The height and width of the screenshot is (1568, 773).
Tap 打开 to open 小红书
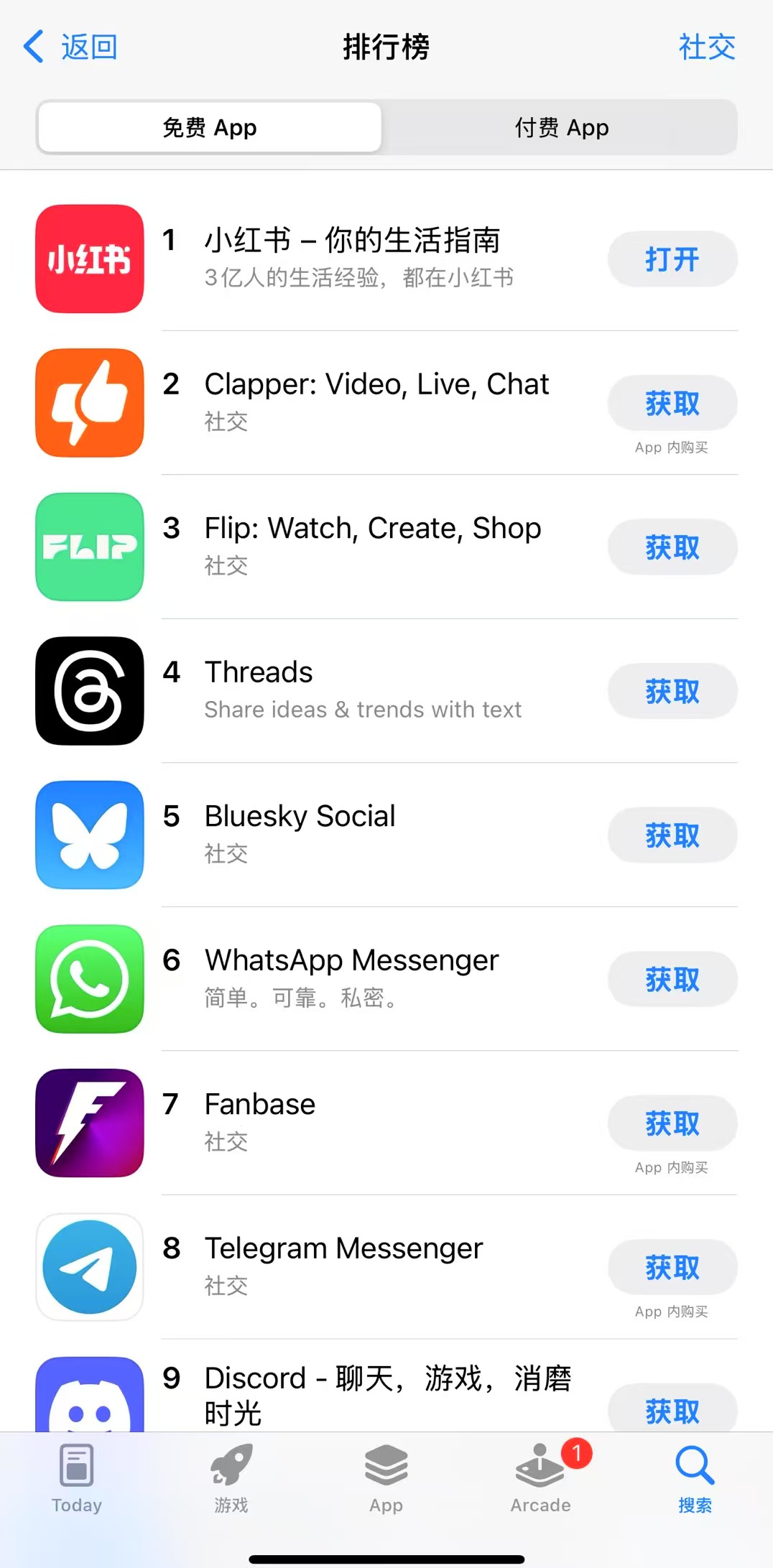click(672, 259)
